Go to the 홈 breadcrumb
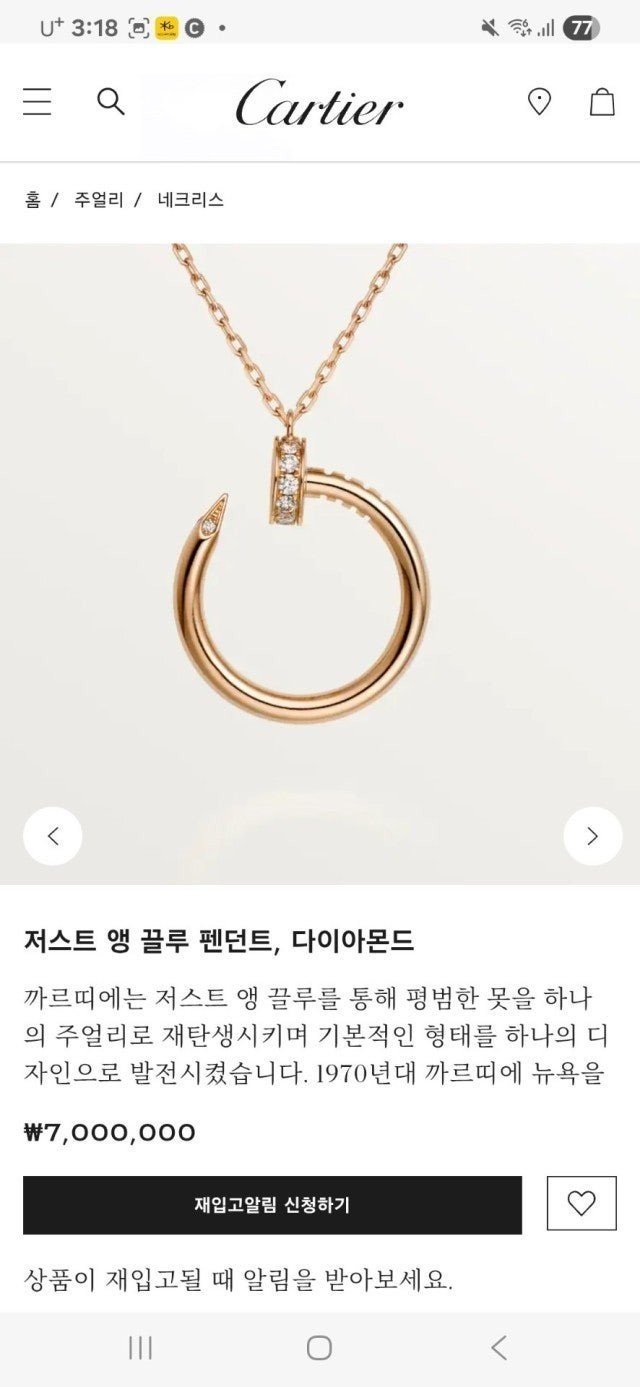This screenshot has width=640, height=1387. (33, 200)
